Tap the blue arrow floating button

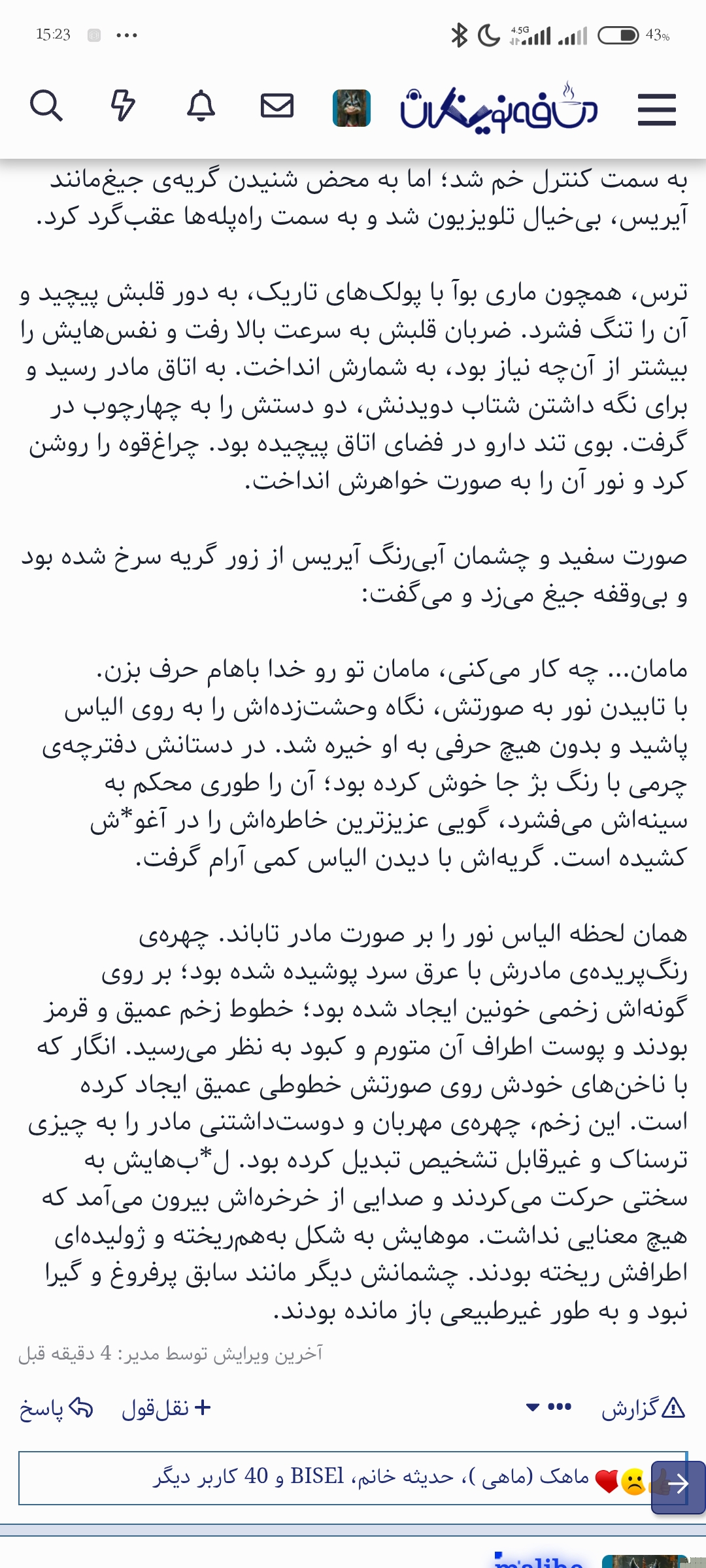pyautogui.click(x=678, y=1484)
